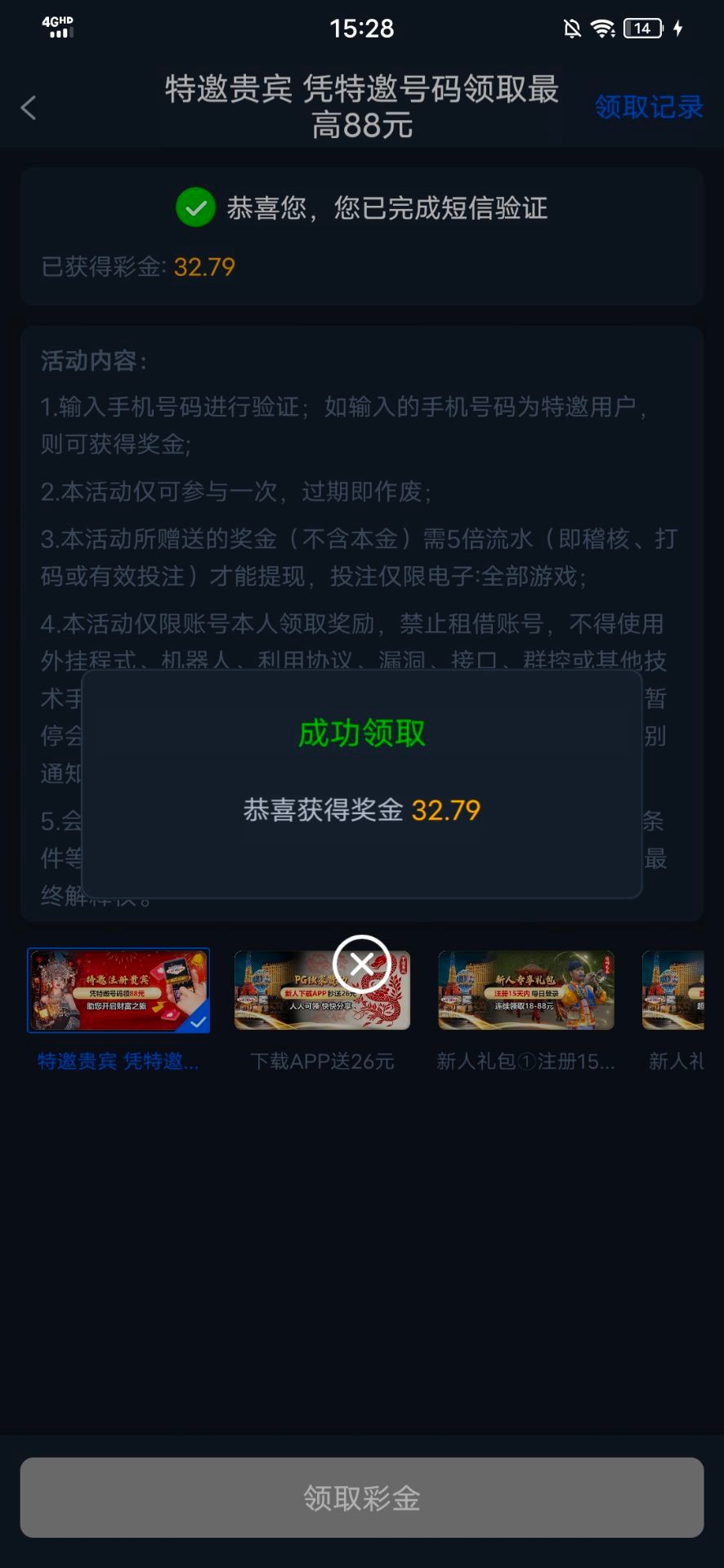Image resolution: width=724 pixels, height=1568 pixels.
Task: Open the 新人礼包①注册15 promotion card
Action: (525, 991)
